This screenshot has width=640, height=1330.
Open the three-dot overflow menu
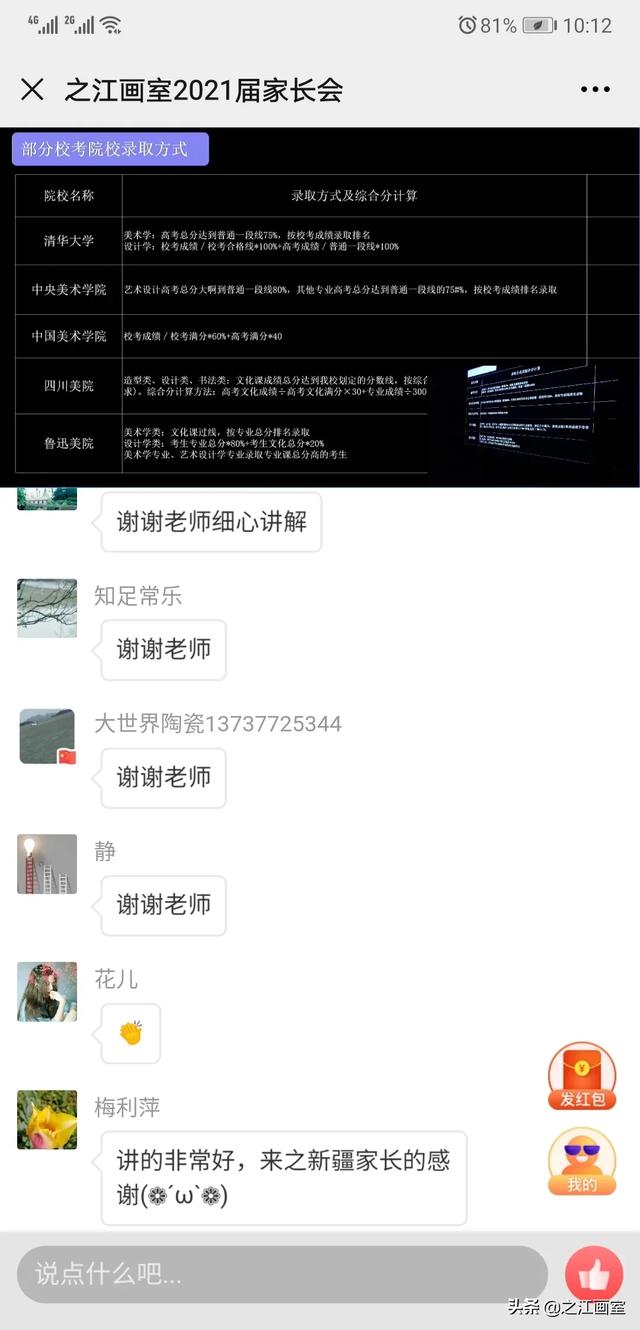click(595, 90)
